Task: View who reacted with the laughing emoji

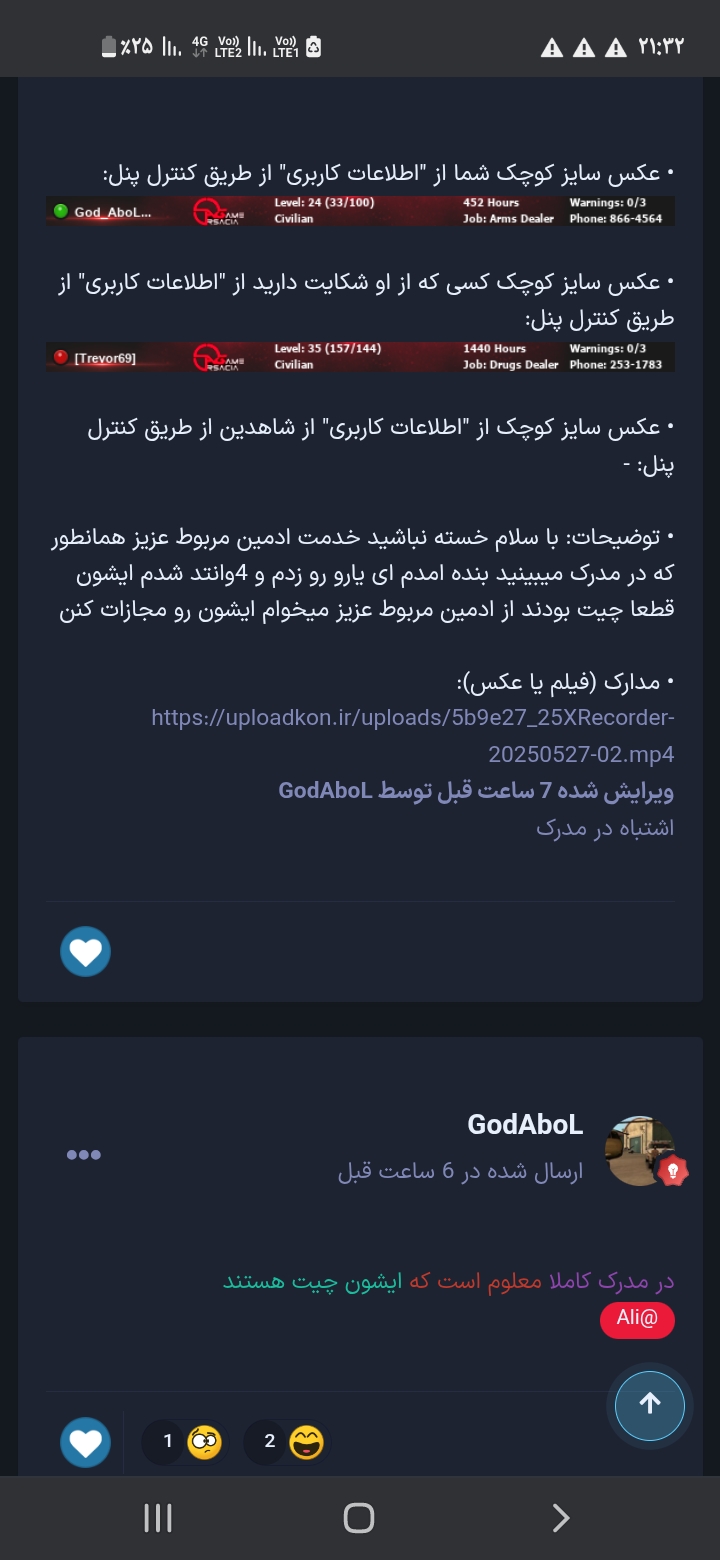Action: click(x=285, y=1442)
